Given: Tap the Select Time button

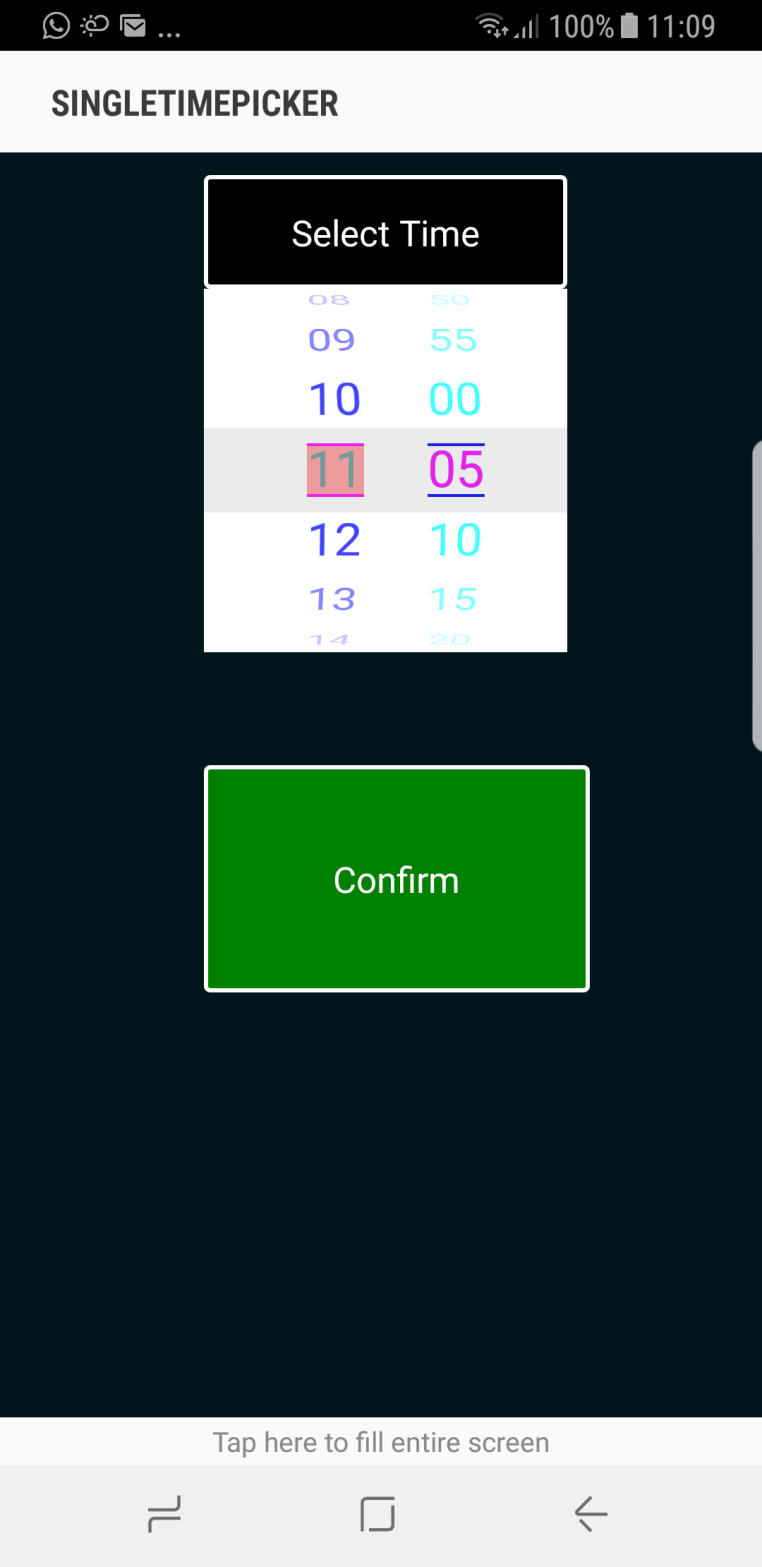Looking at the screenshot, I should [385, 233].
